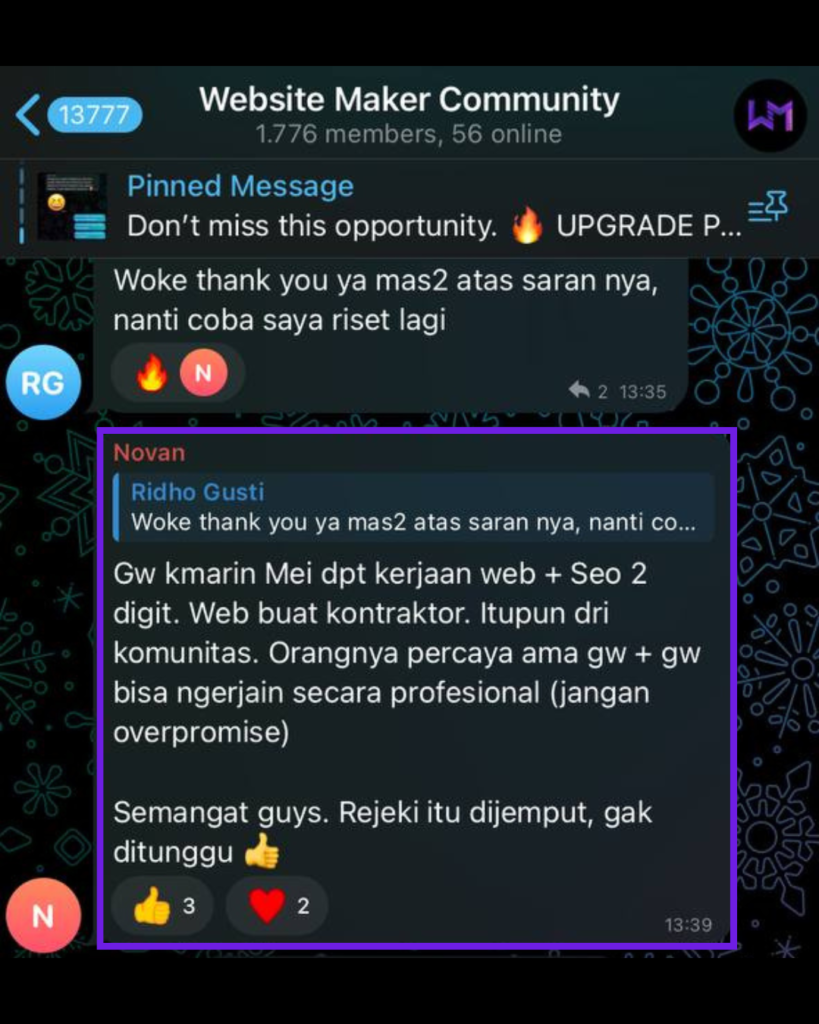This screenshot has height=1024, width=819.
Task: Add fire reaction on Ridho's message
Action: [x=152, y=375]
